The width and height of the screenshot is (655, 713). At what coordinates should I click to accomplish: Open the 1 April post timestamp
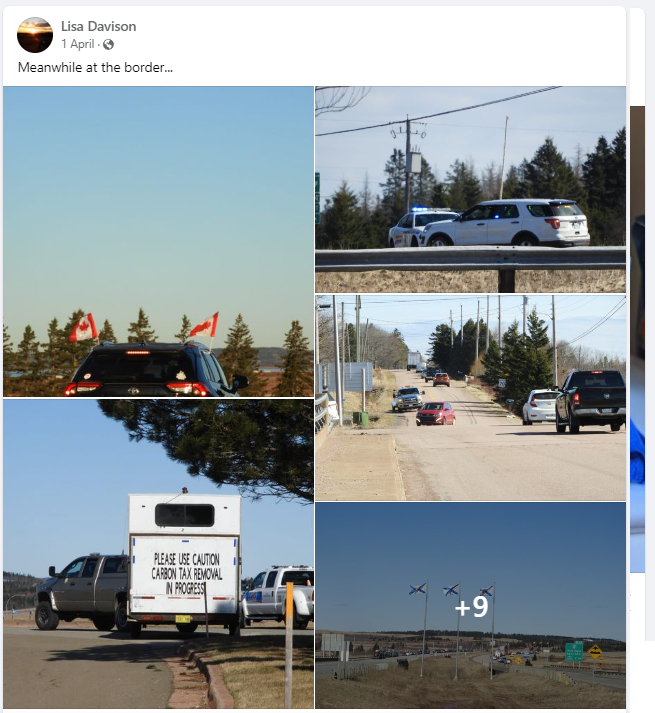click(x=78, y=44)
